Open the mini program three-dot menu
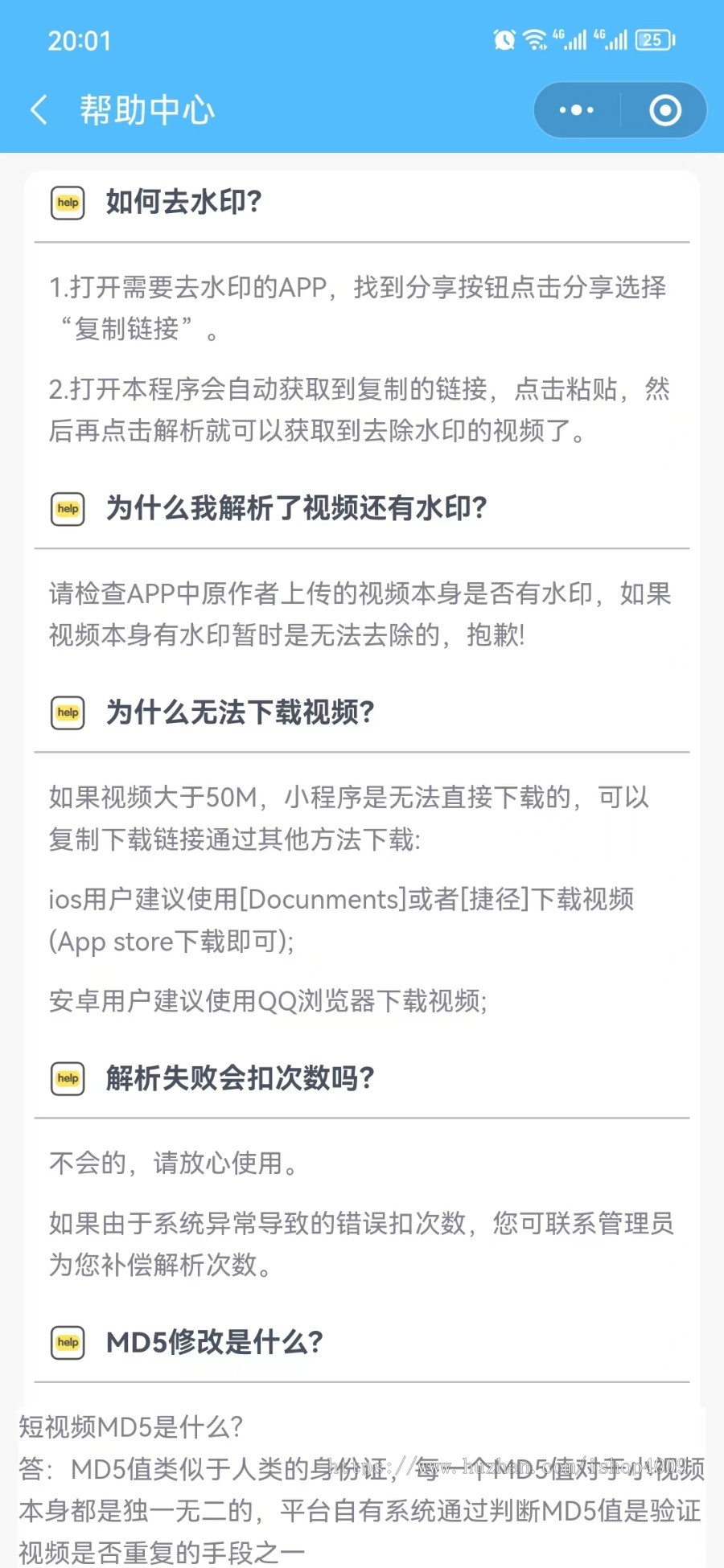Image resolution: width=724 pixels, height=1568 pixels. pos(577,110)
